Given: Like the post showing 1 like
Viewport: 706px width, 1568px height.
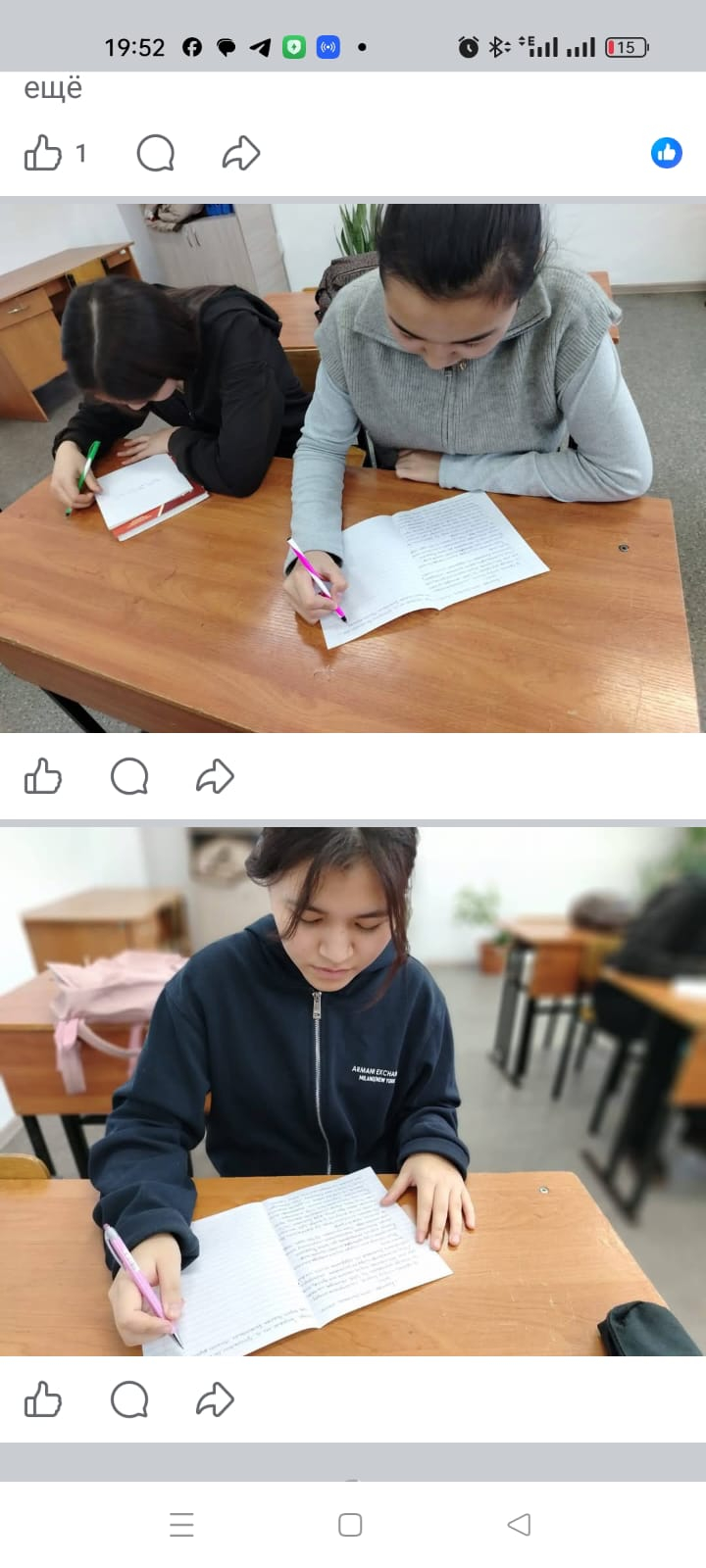Looking at the screenshot, I should [x=43, y=153].
